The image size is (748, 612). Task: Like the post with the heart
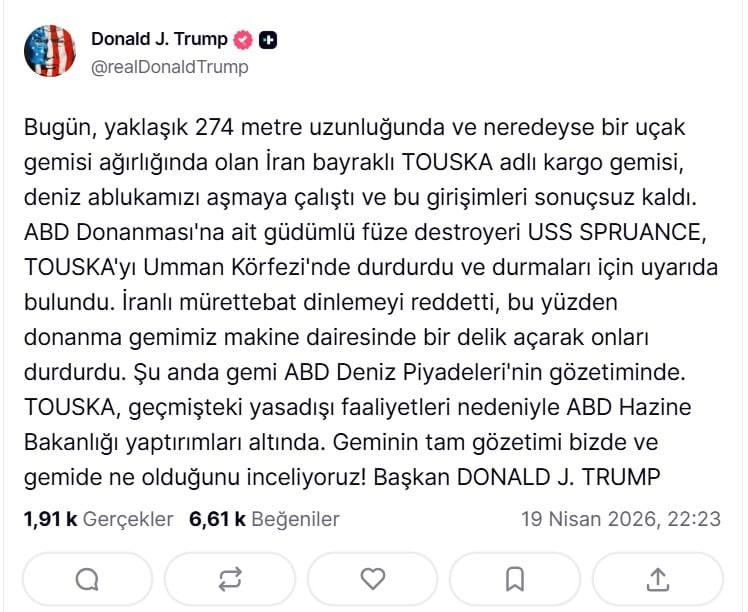[373, 579]
